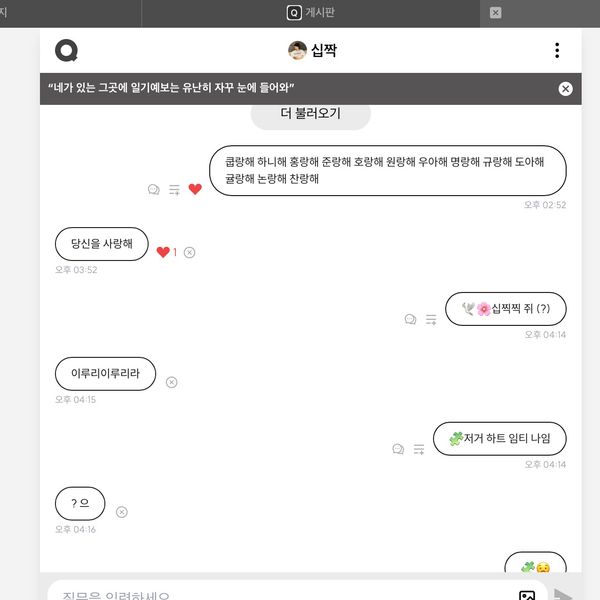Screen dimensions: 600x600
Task: Open comments on the 큡랑해 message
Action: pos(154,189)
